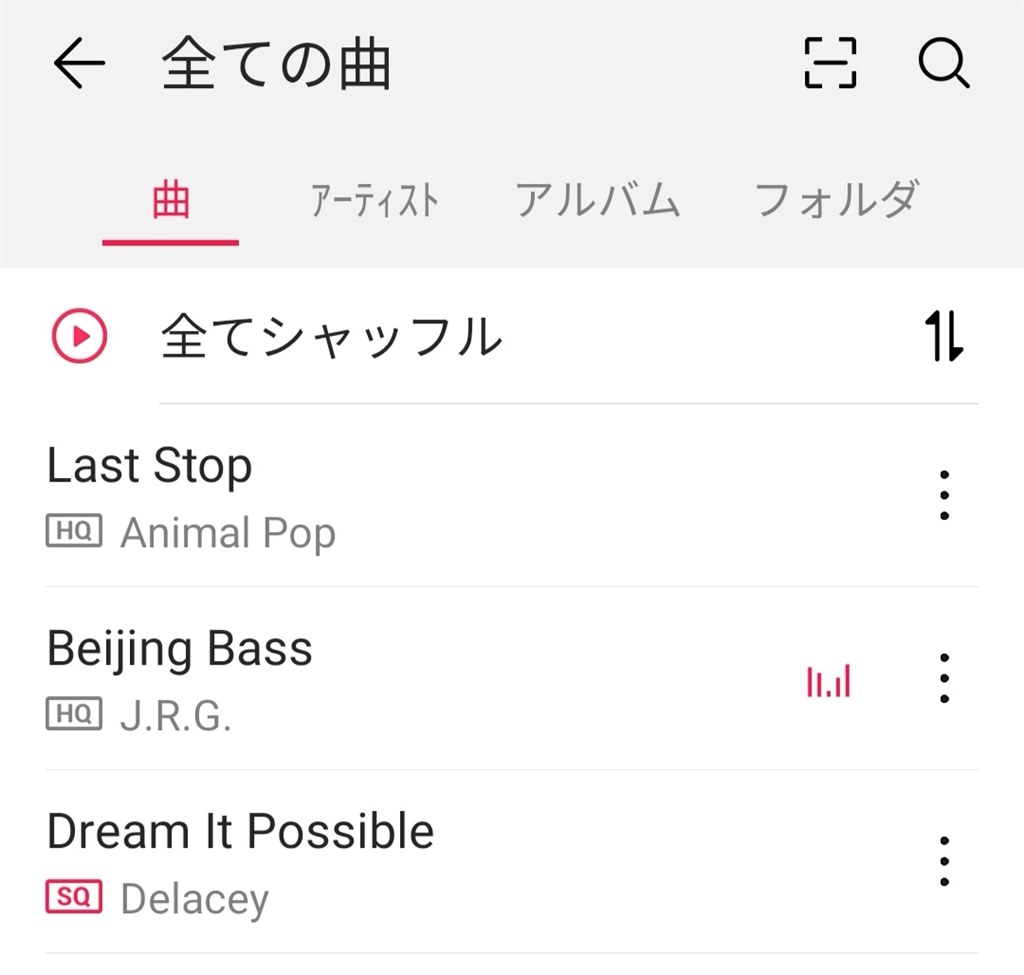Open the sort order arrows
This screenshot has width=1024, height=975.
[943, 337]
